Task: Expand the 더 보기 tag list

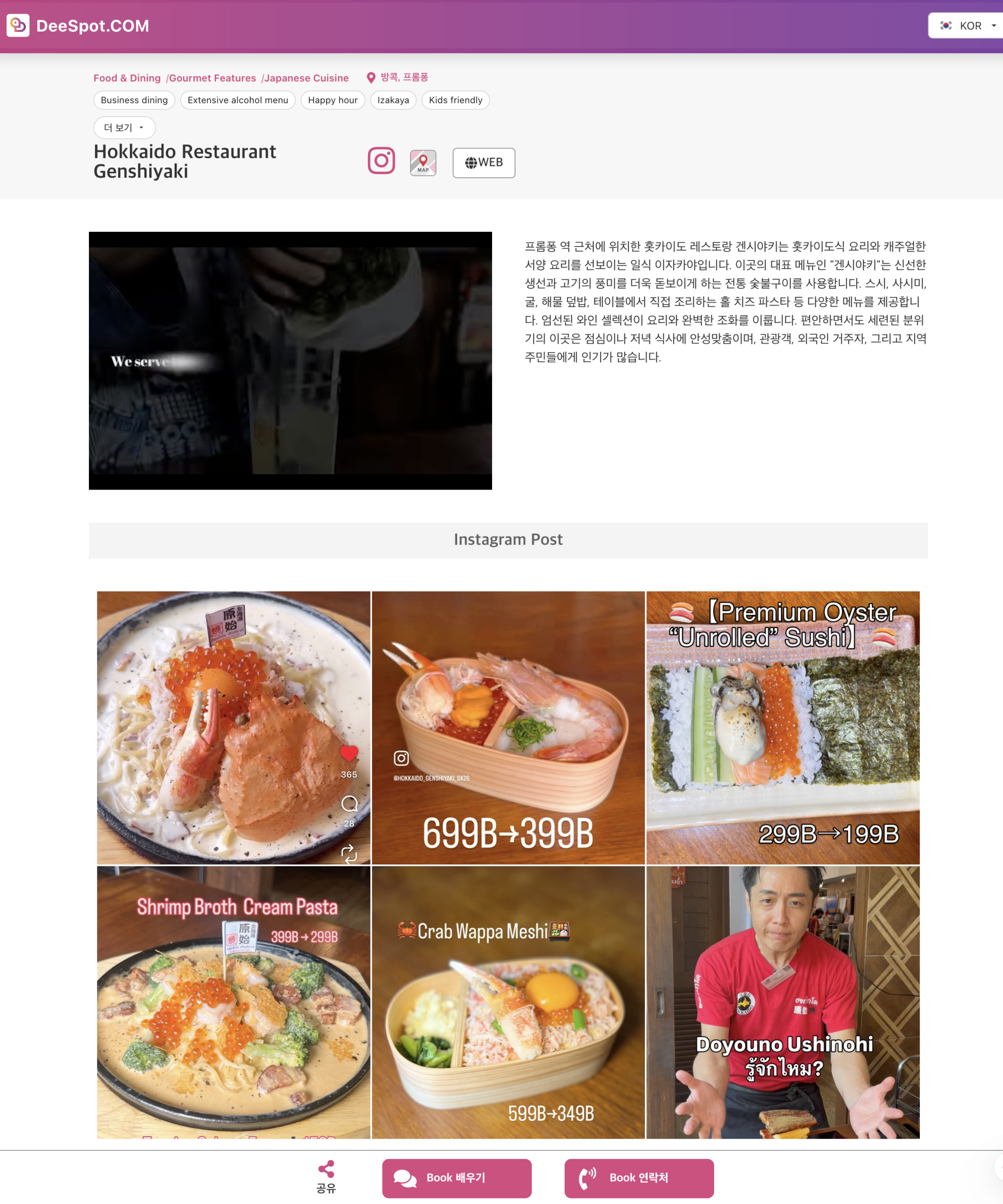Action: 124,127
